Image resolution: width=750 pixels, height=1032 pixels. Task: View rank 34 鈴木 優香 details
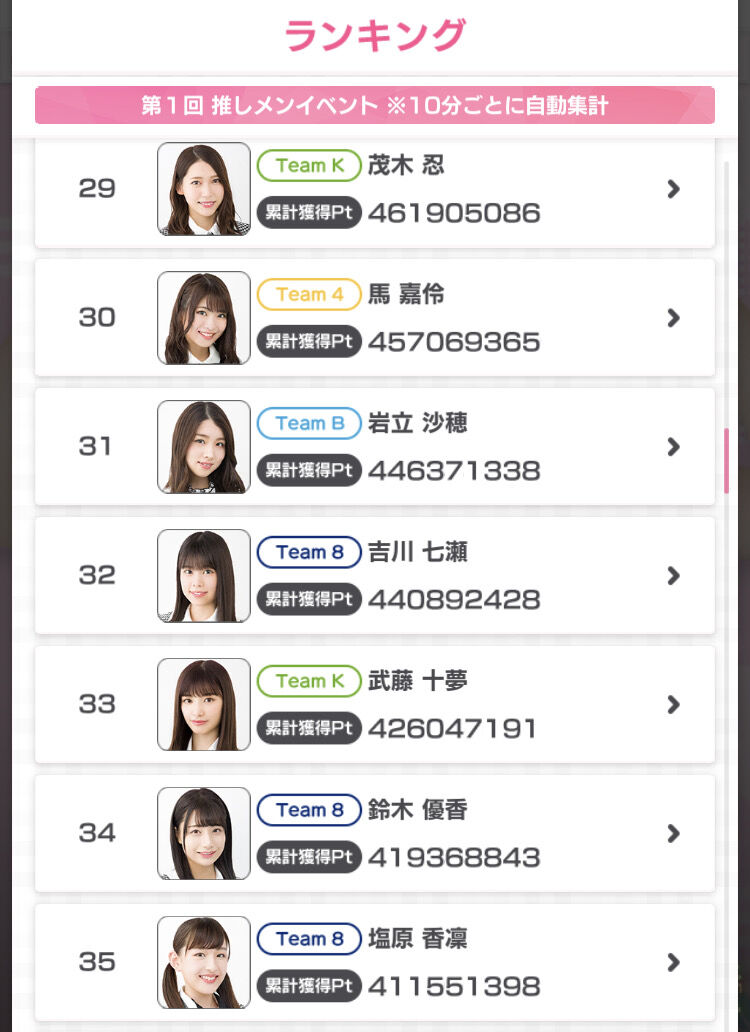[x=374, y=834]
